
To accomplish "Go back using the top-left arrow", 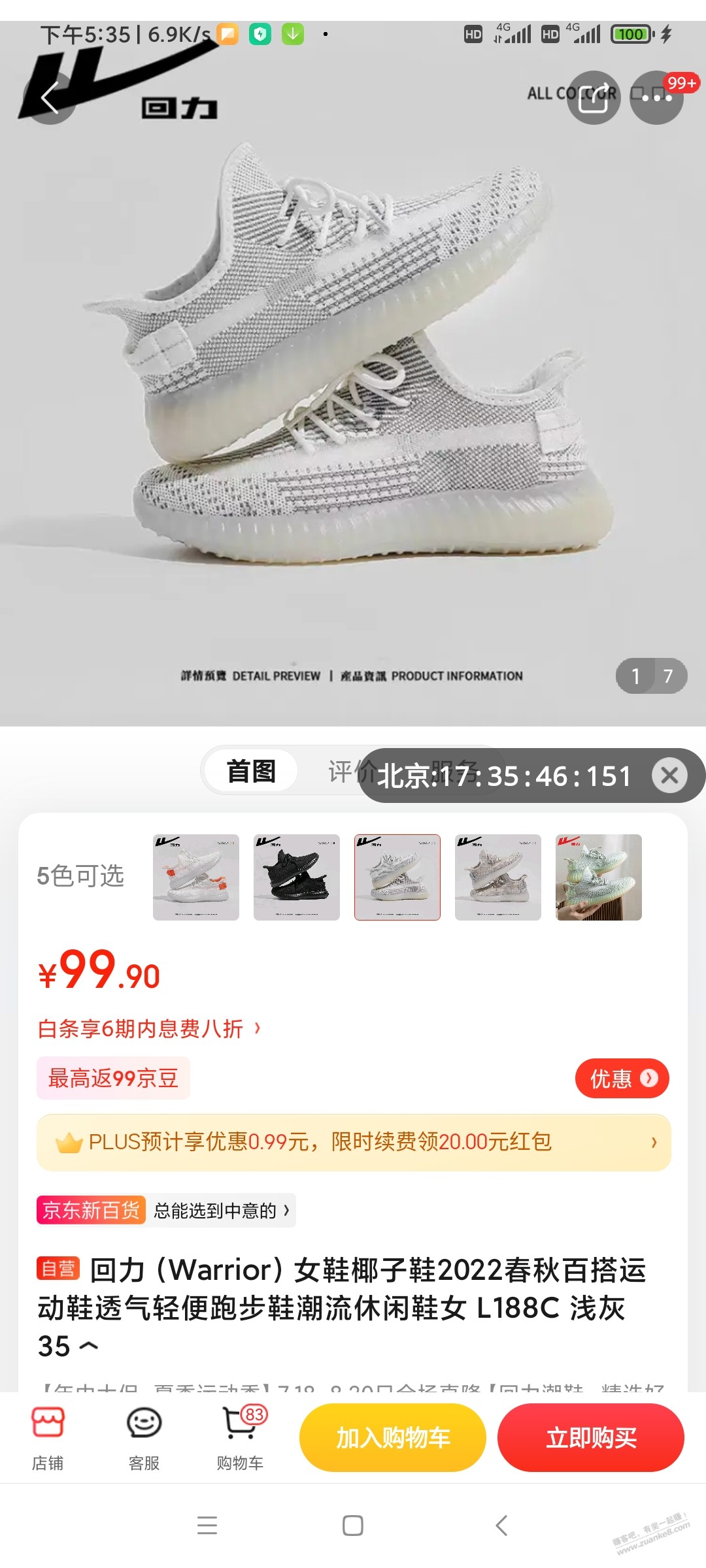I will tap(50, 98).
